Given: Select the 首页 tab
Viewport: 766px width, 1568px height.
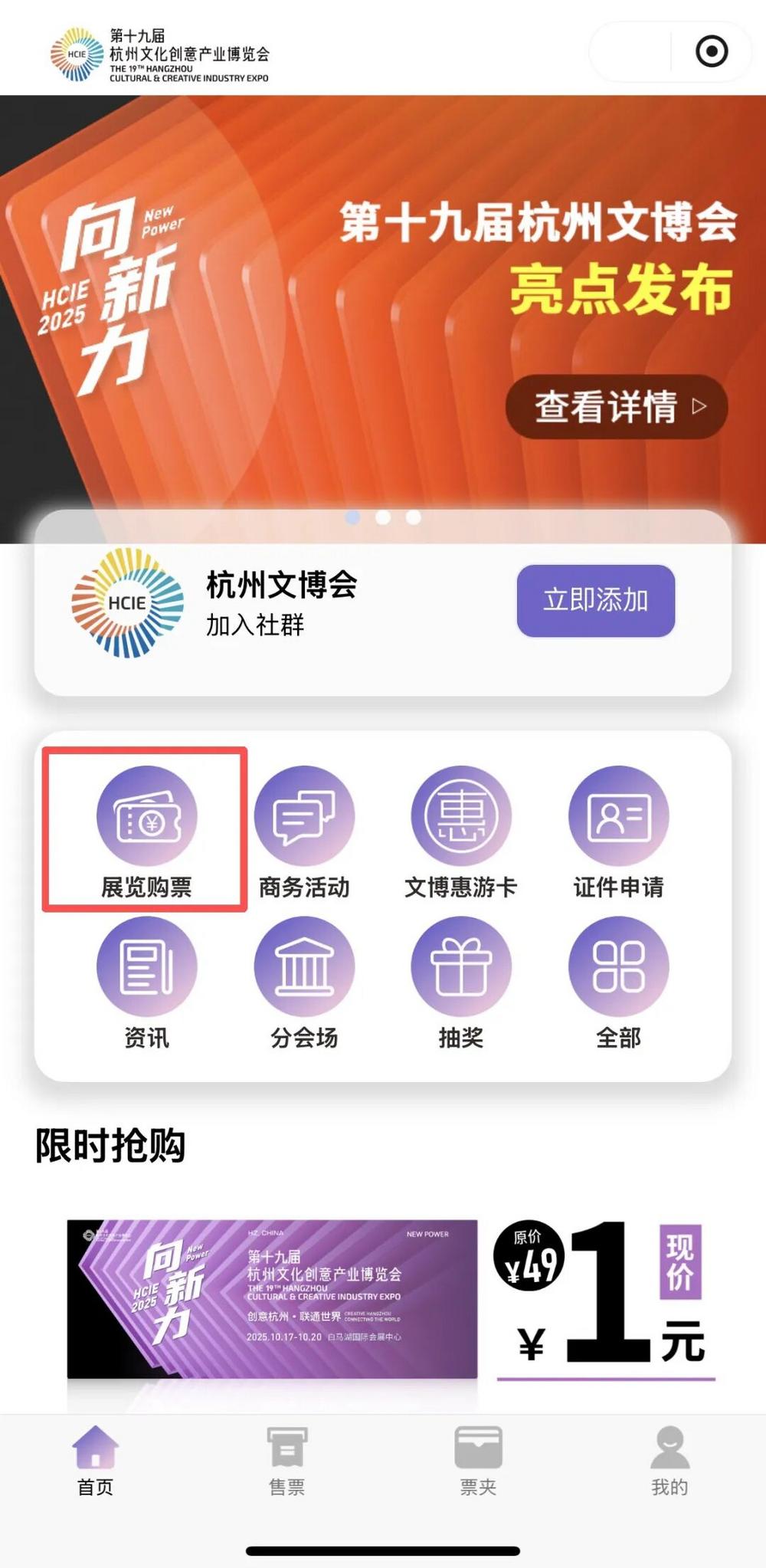Looking at the screenshot, I should tap(96, 1461).
